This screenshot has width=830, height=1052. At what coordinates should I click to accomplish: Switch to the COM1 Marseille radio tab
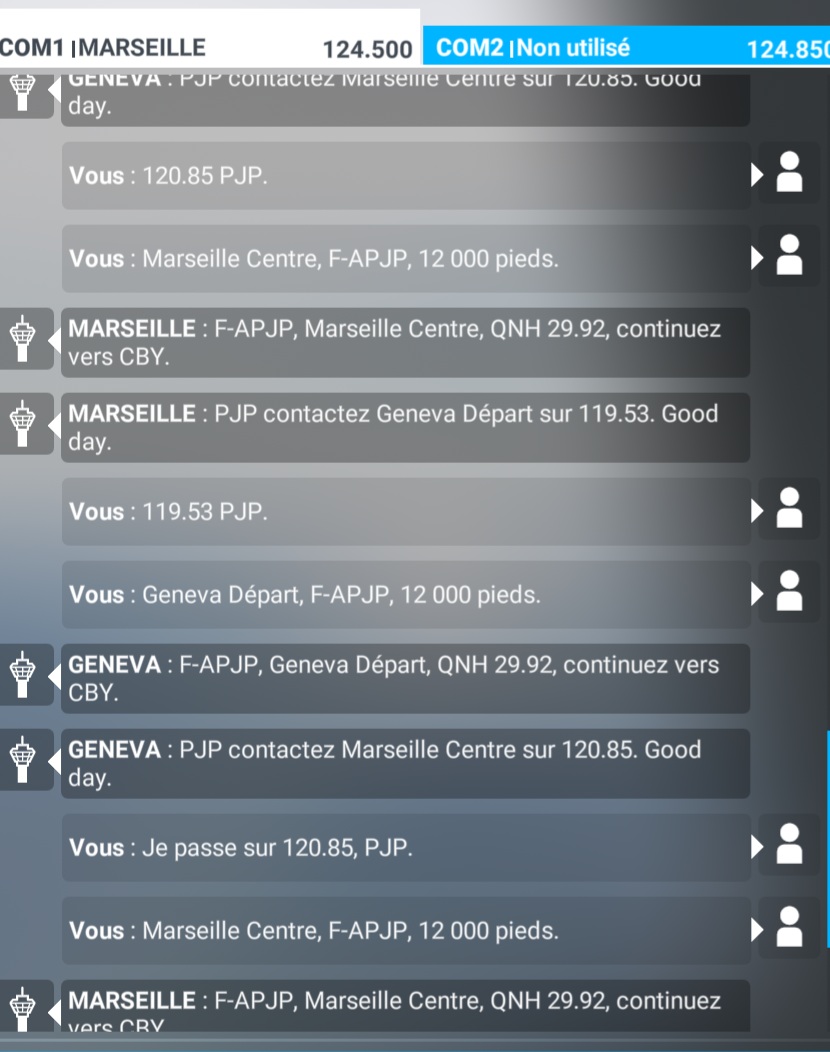208,47
